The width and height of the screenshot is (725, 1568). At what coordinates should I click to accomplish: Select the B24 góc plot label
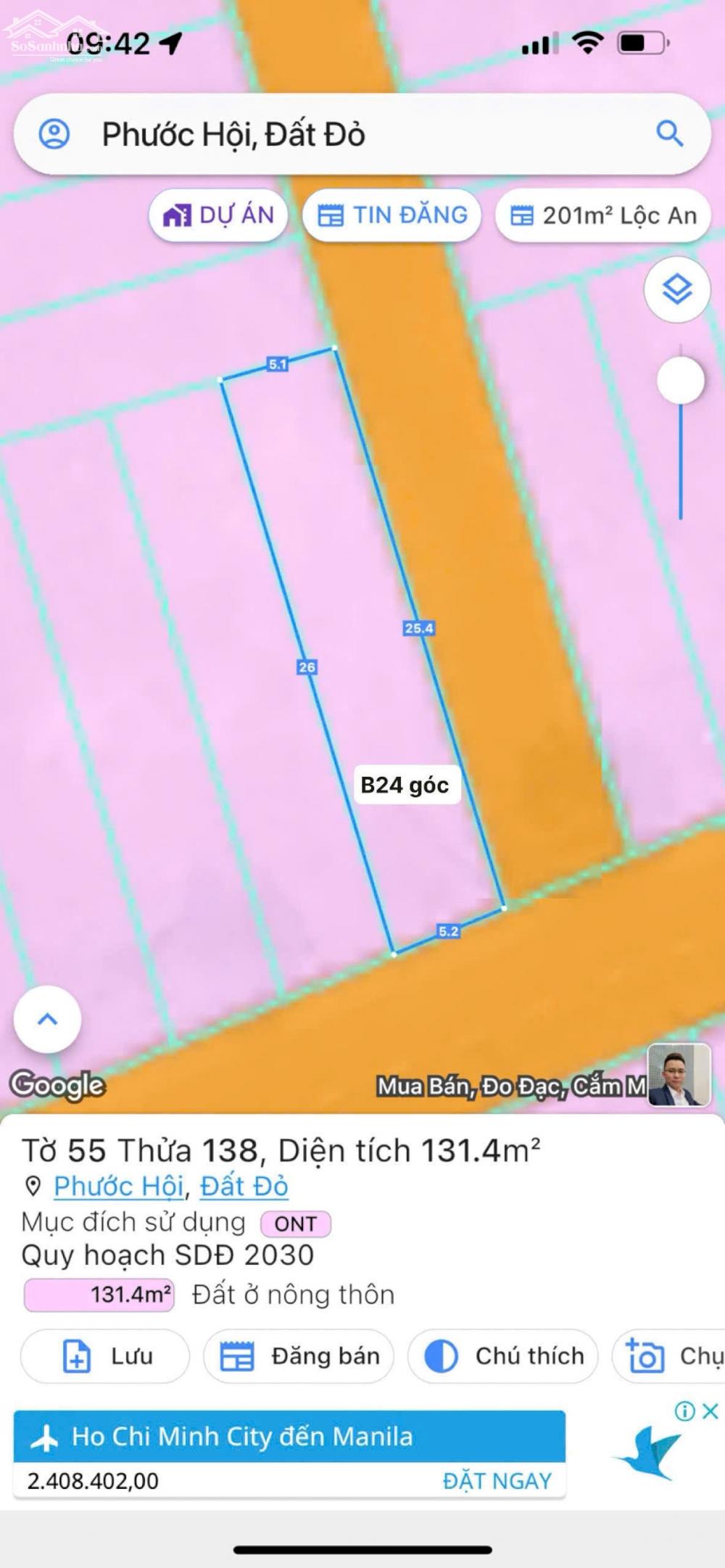pyautogui.click(x=405, y=785)
